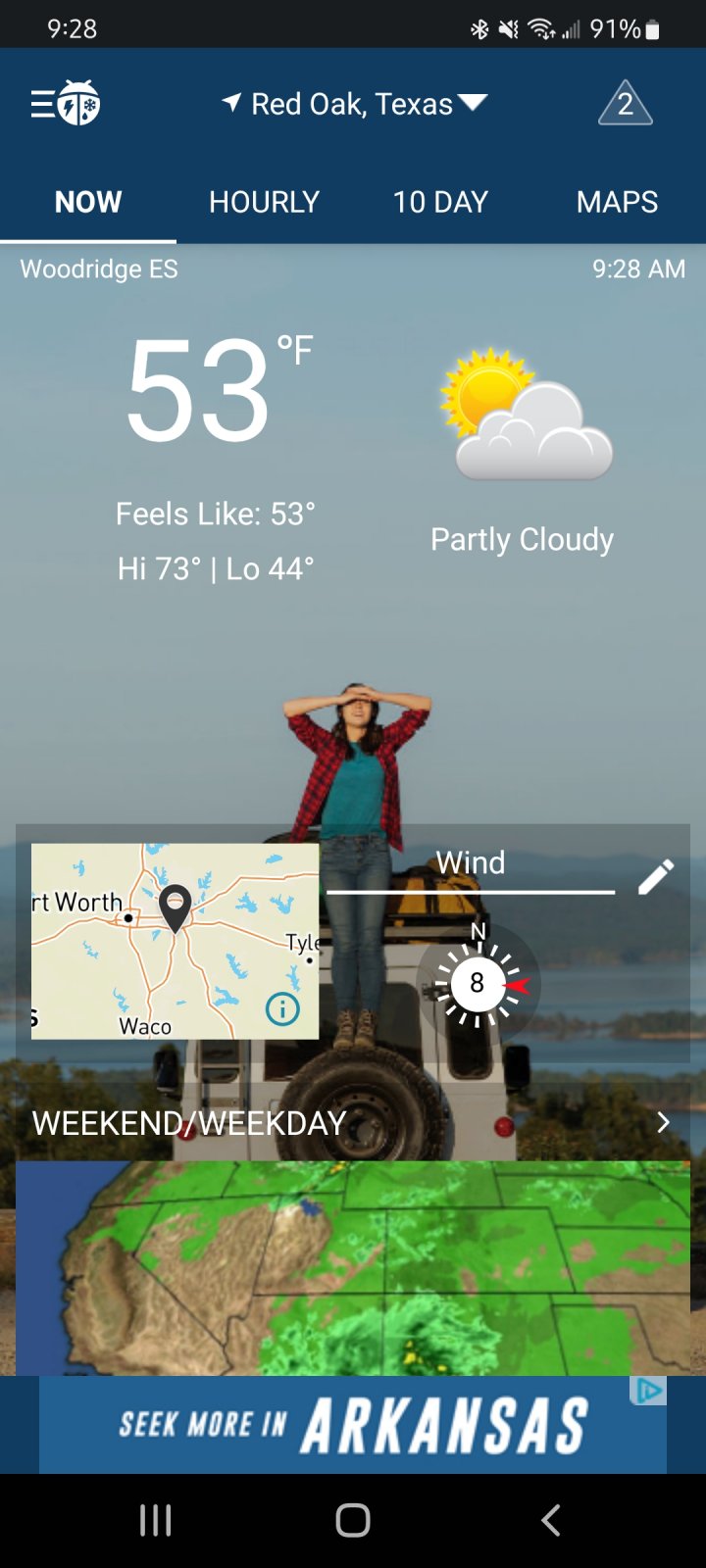
Task: Open the Red Oak, Texas location dropdown
Action: [354, 104]
